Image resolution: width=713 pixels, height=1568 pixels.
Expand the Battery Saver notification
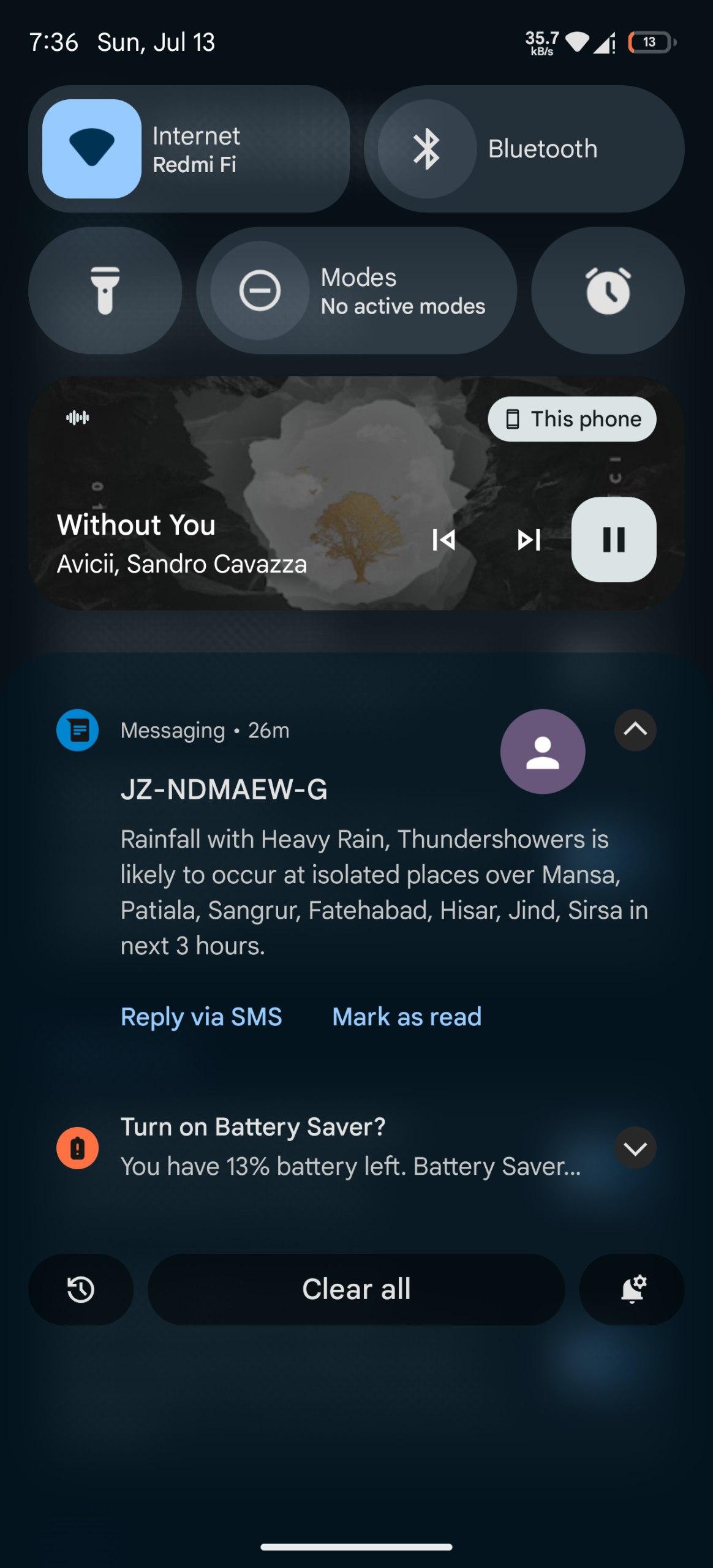[x=635, y=1148]
